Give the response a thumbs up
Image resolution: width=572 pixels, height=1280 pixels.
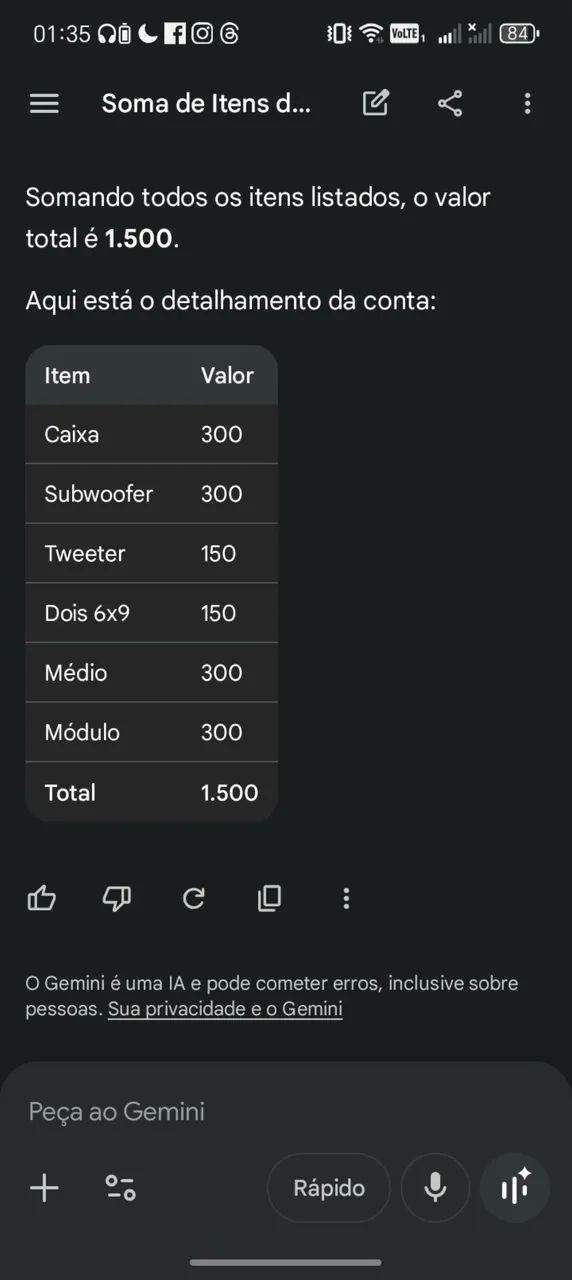pos(42,898)
